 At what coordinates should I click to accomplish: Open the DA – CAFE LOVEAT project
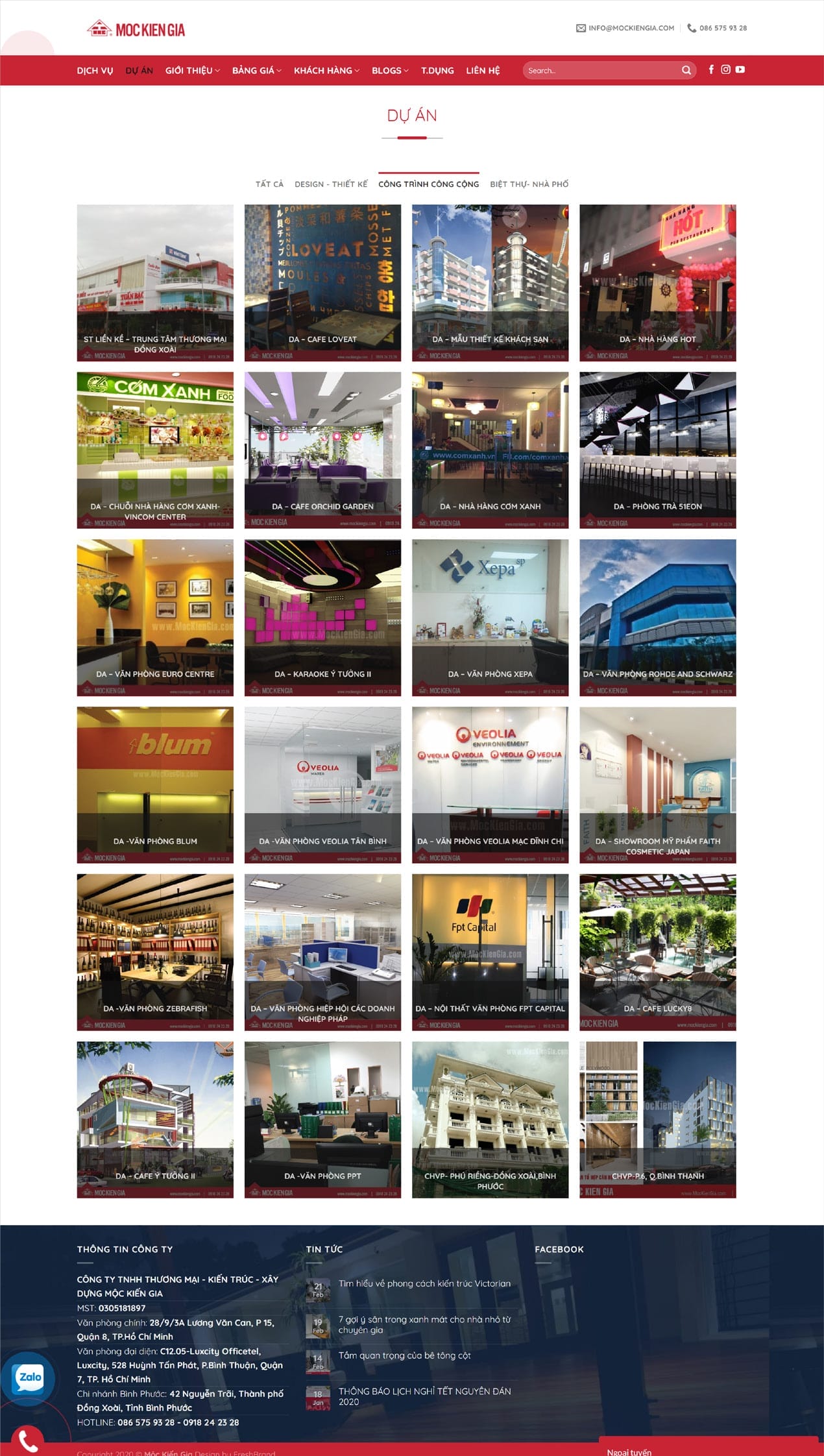(322, 282)
